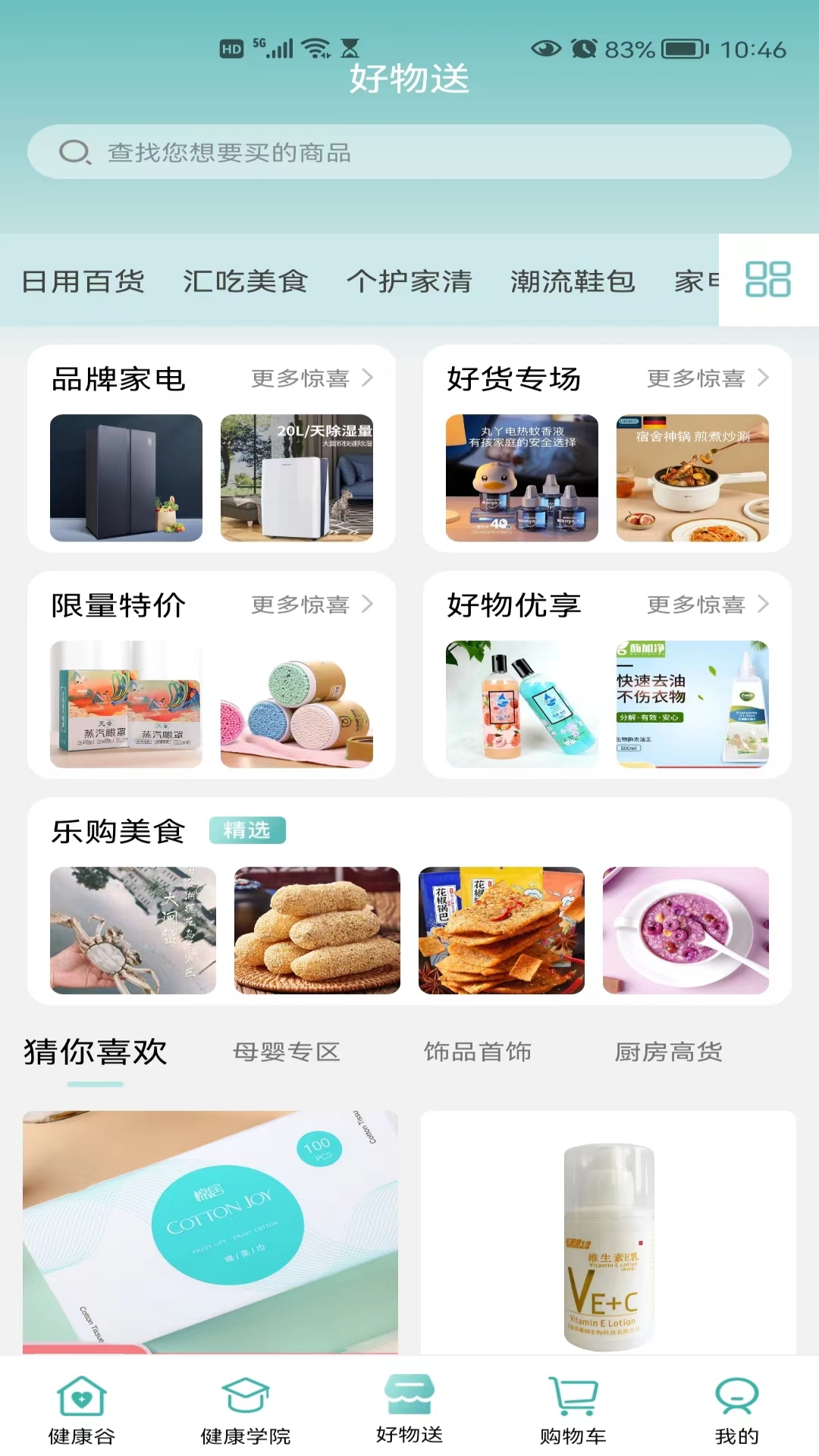Go to 潮流鞋包 category
Viewport: 819px width, 1456px height.
click(x=573, y=281)
